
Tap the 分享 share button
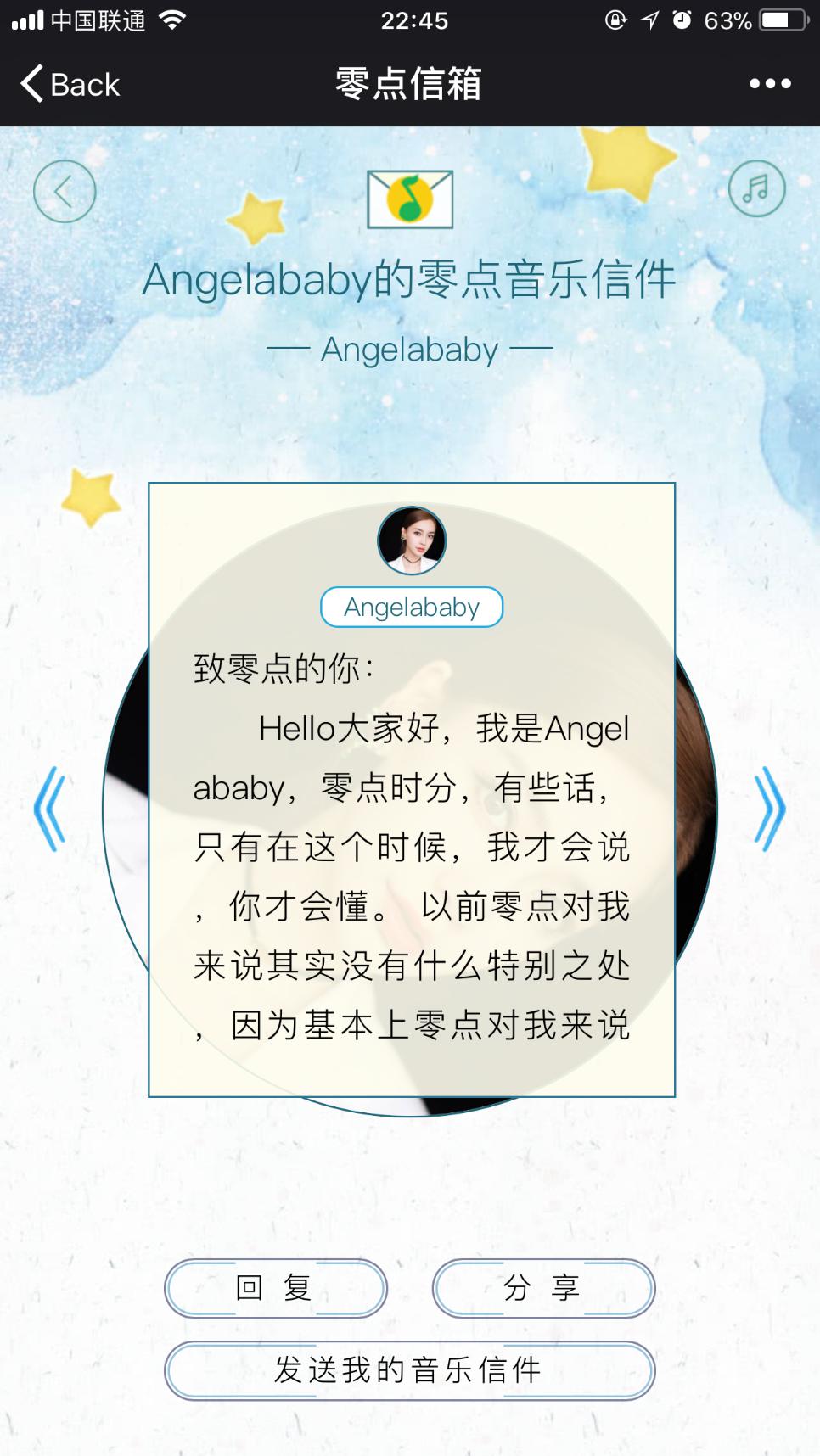click(x=542, y=1288)
